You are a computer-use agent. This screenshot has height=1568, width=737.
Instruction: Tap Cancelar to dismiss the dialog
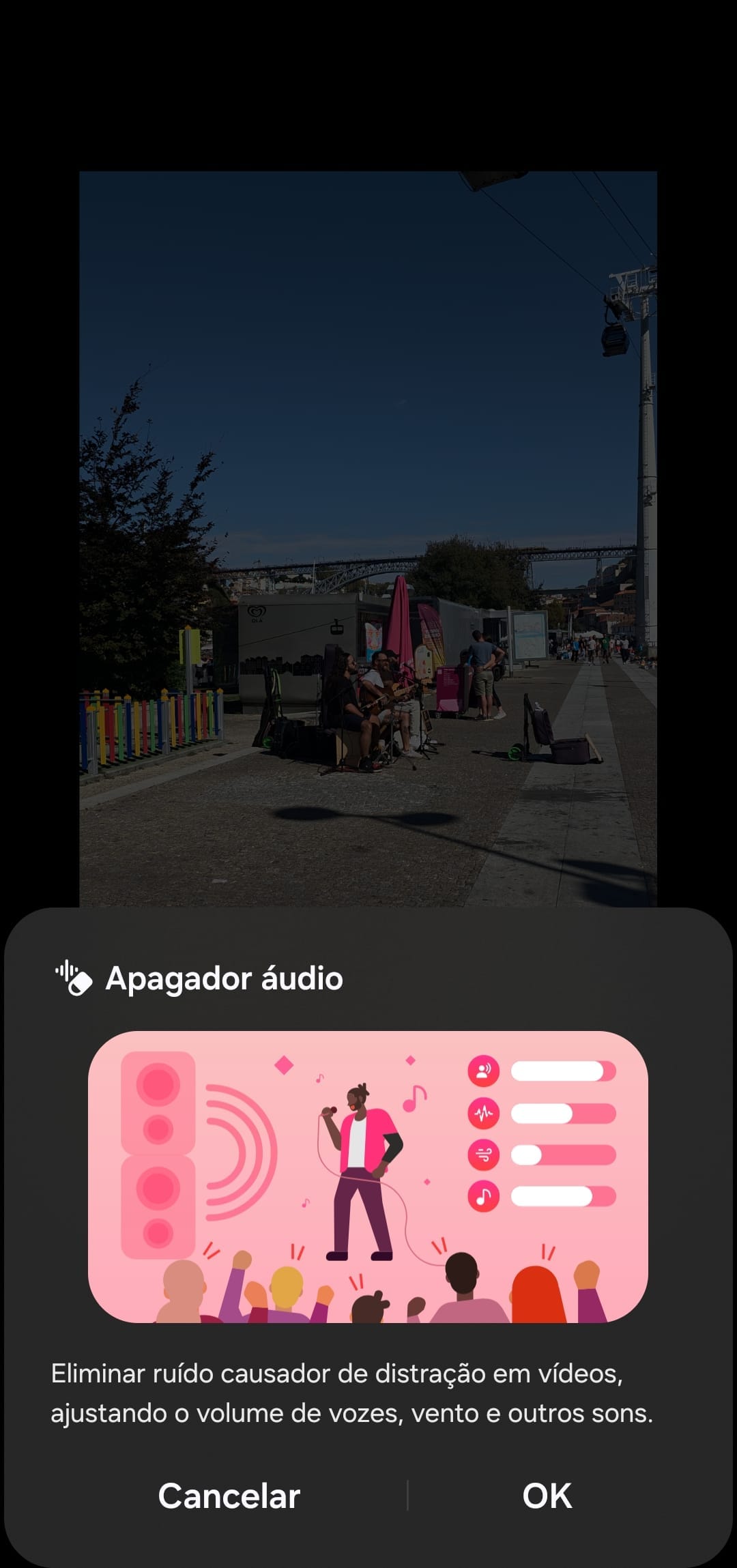tap(229, 1496)
